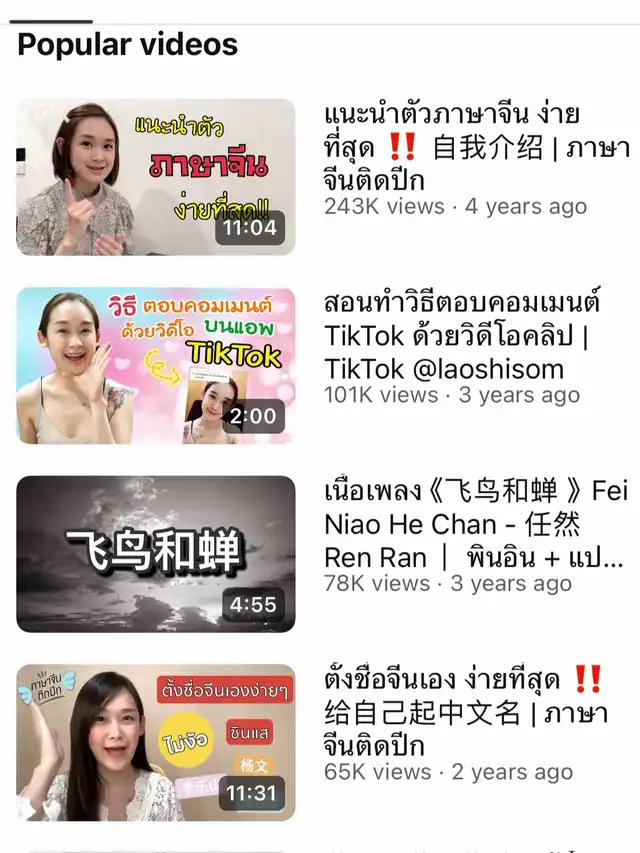Open the Fei Niao He Chan lyrics video
The image size is (640, 853).
156,554
